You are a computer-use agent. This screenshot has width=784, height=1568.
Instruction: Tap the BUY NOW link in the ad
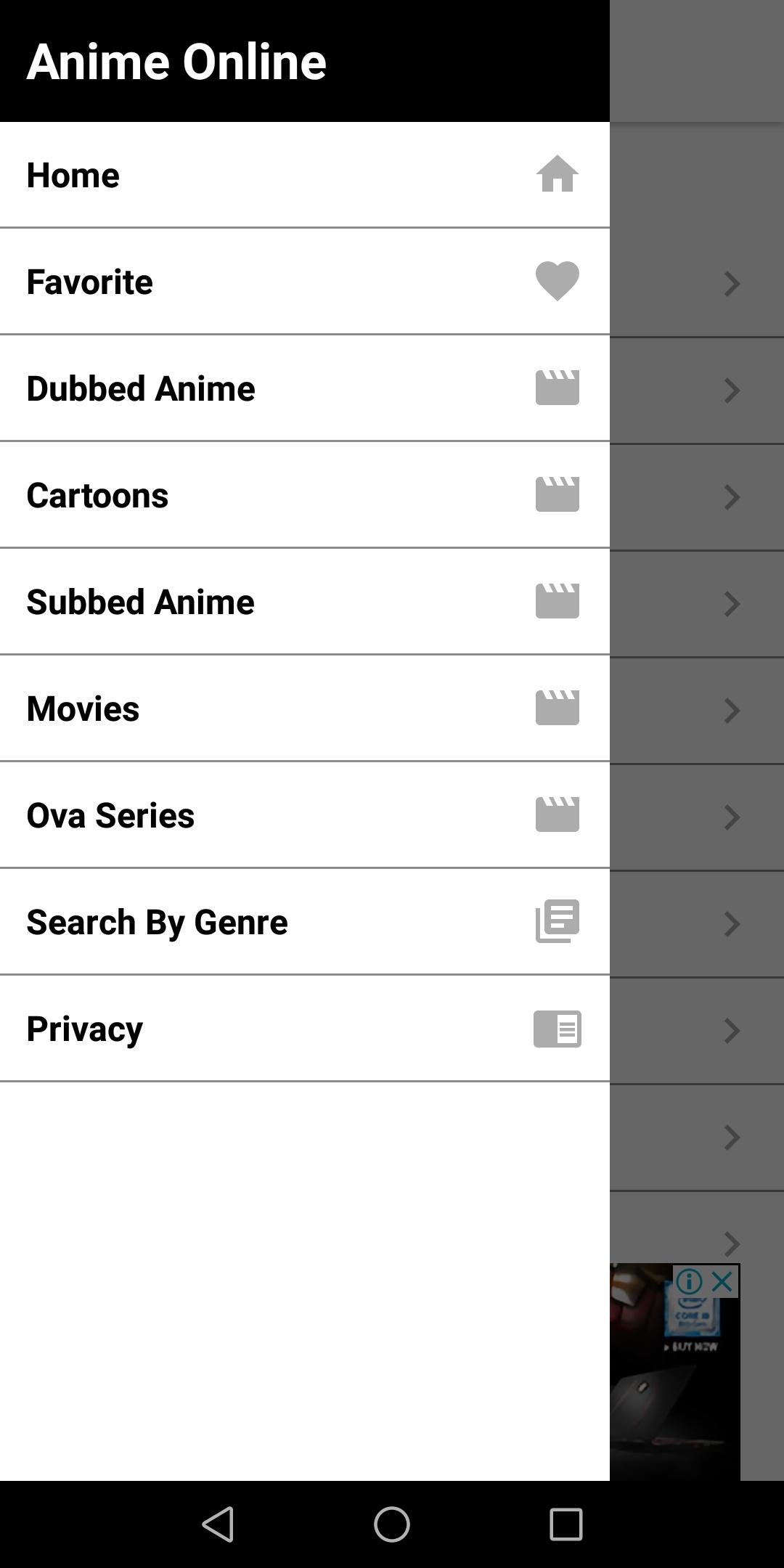click(x=693, y=1347)
